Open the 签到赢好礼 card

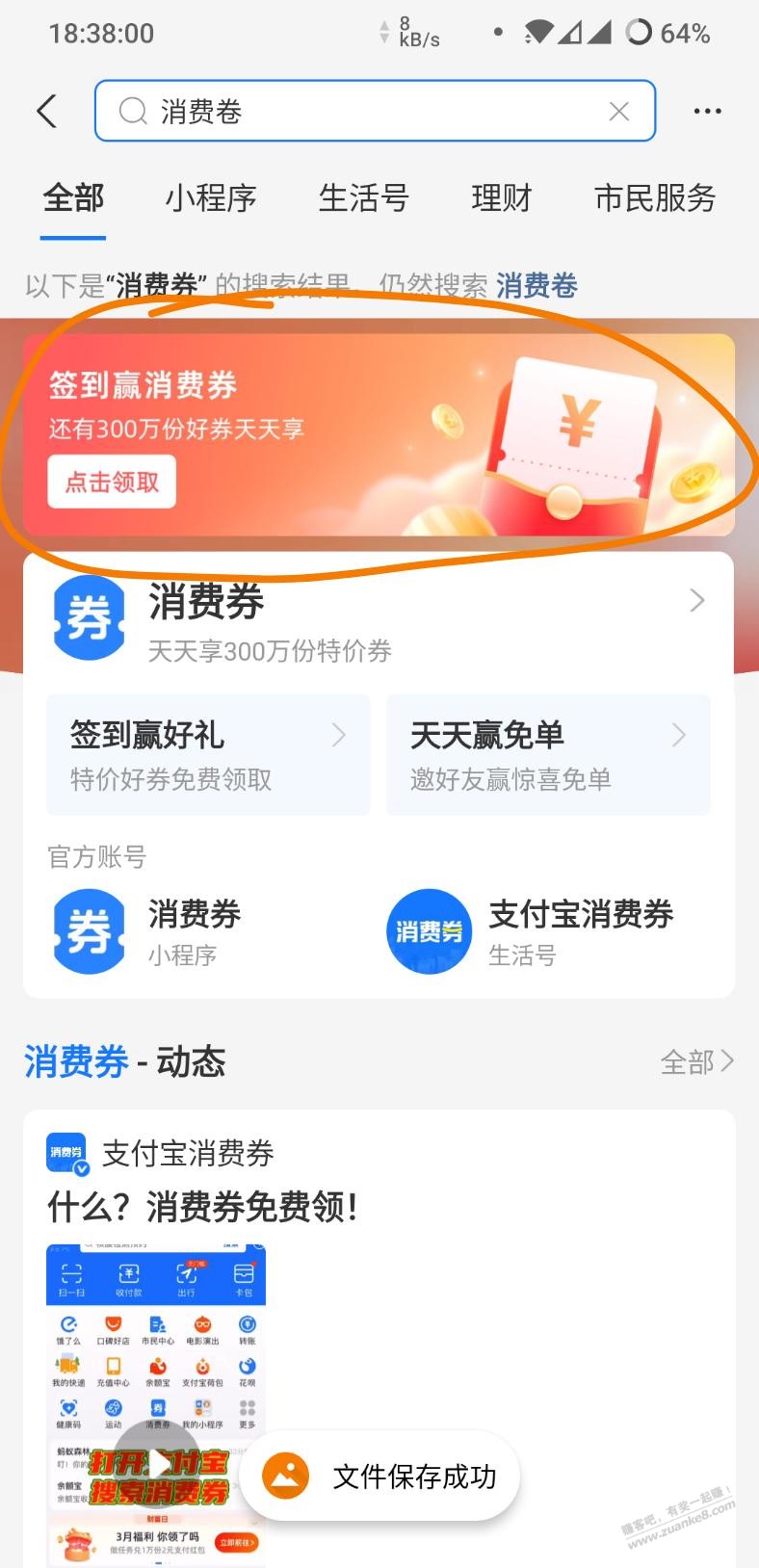coord(208,755)
